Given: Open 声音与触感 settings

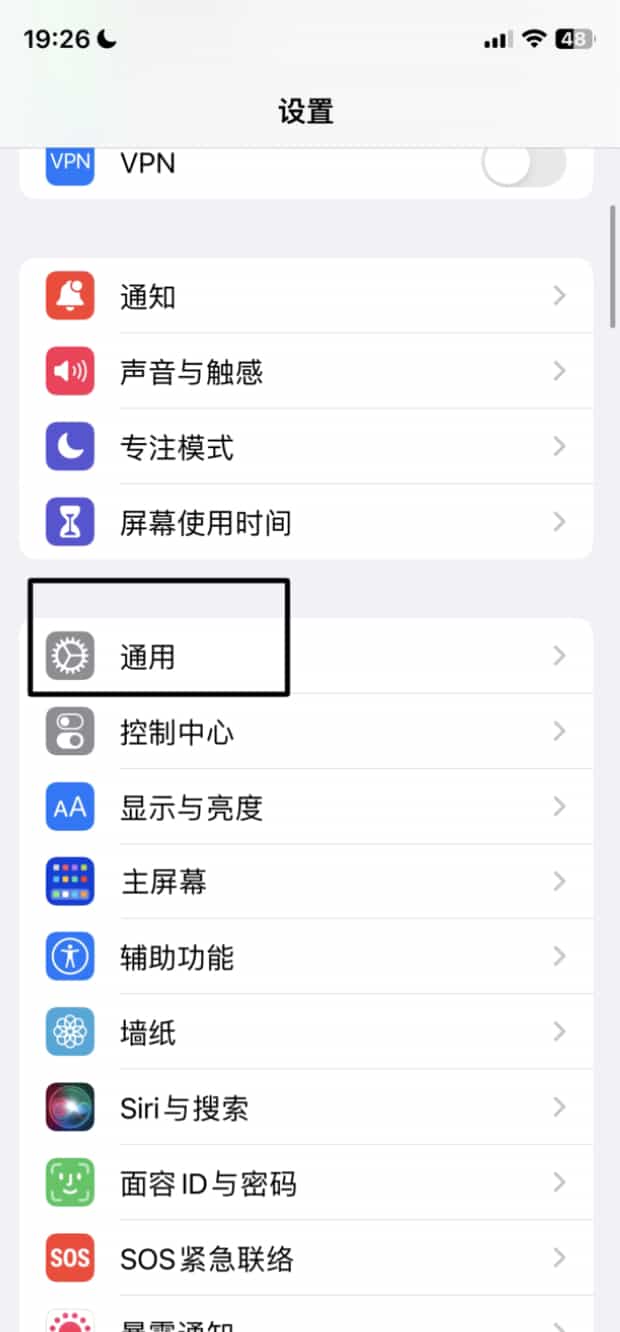Looking at the screenshot, I should click(306, 371).
